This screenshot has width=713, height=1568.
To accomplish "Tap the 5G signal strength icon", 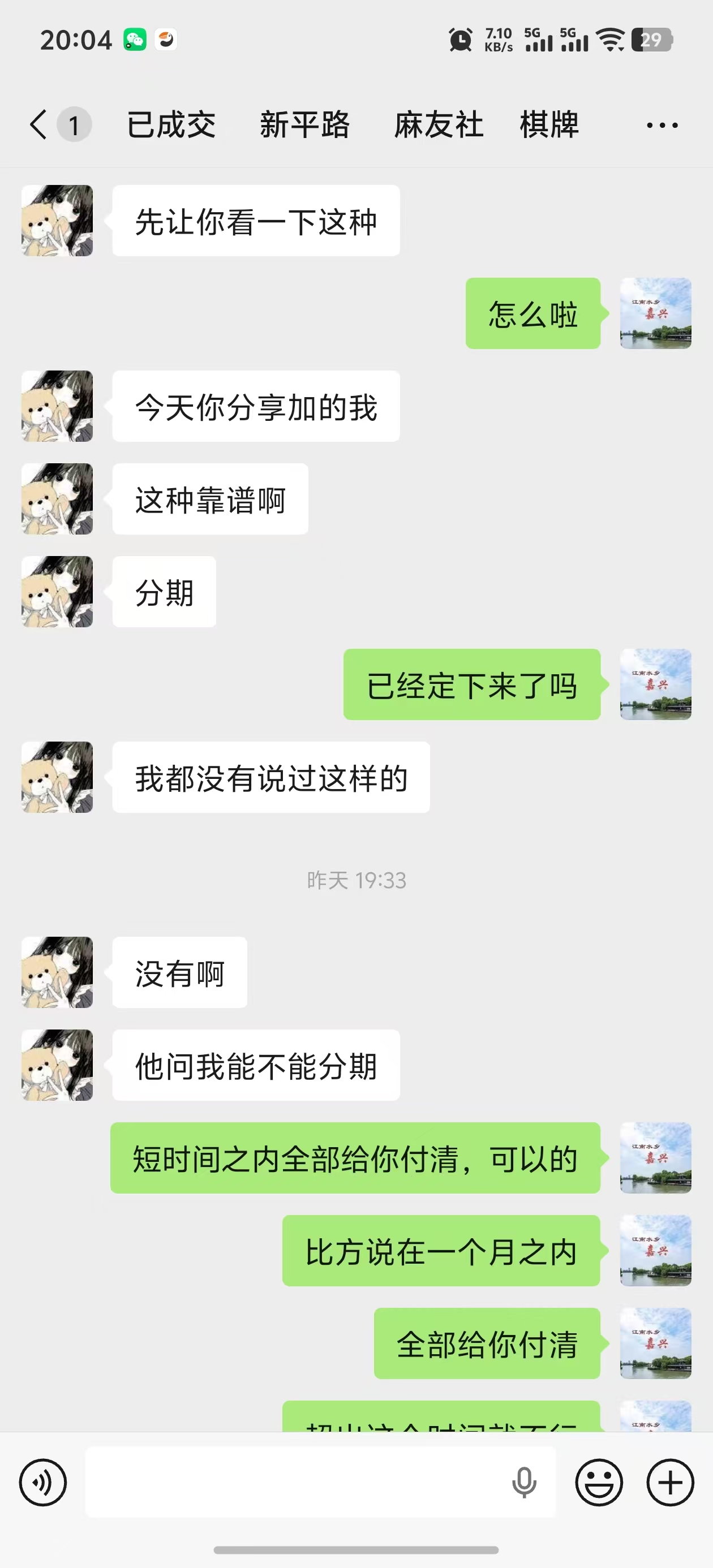I will 540,39.
